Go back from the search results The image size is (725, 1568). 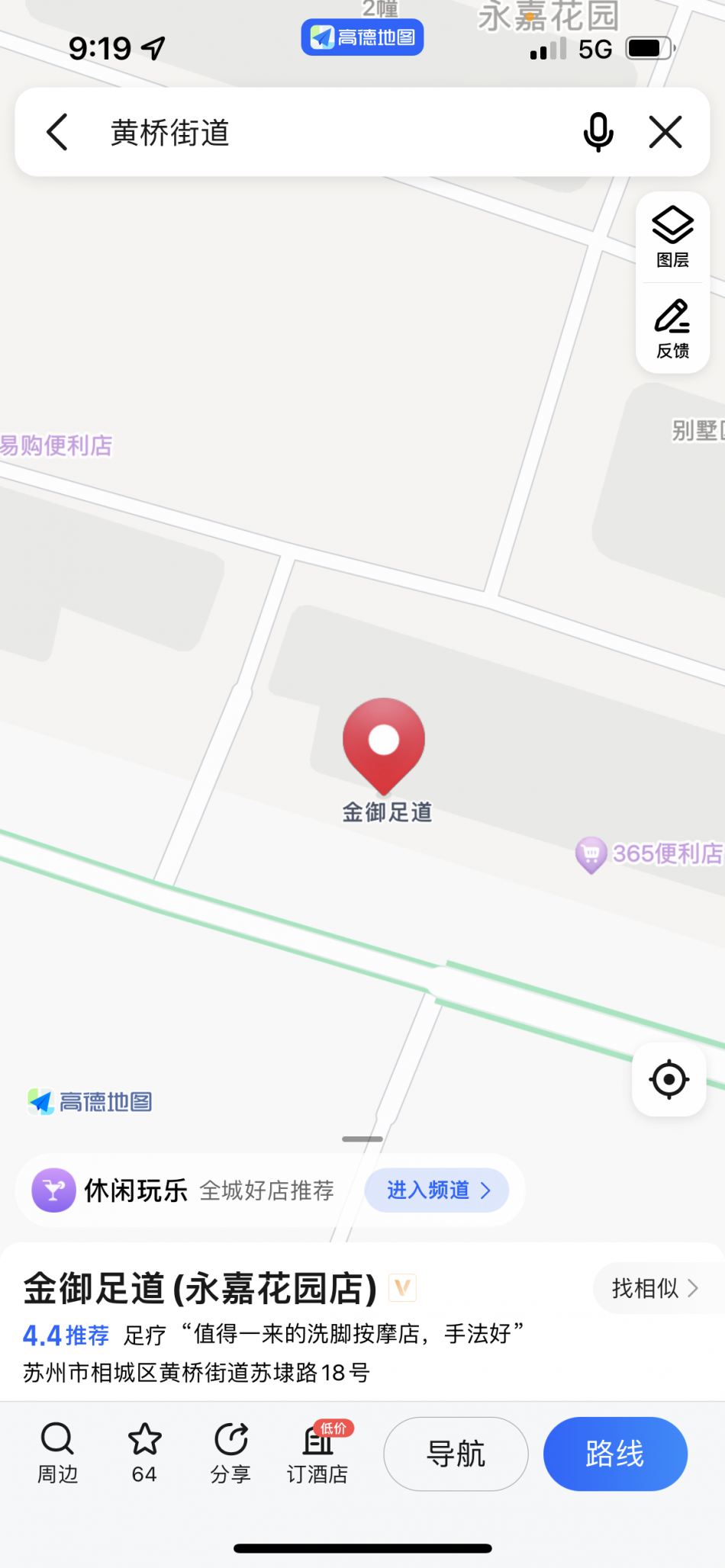(x=58, y=133)
